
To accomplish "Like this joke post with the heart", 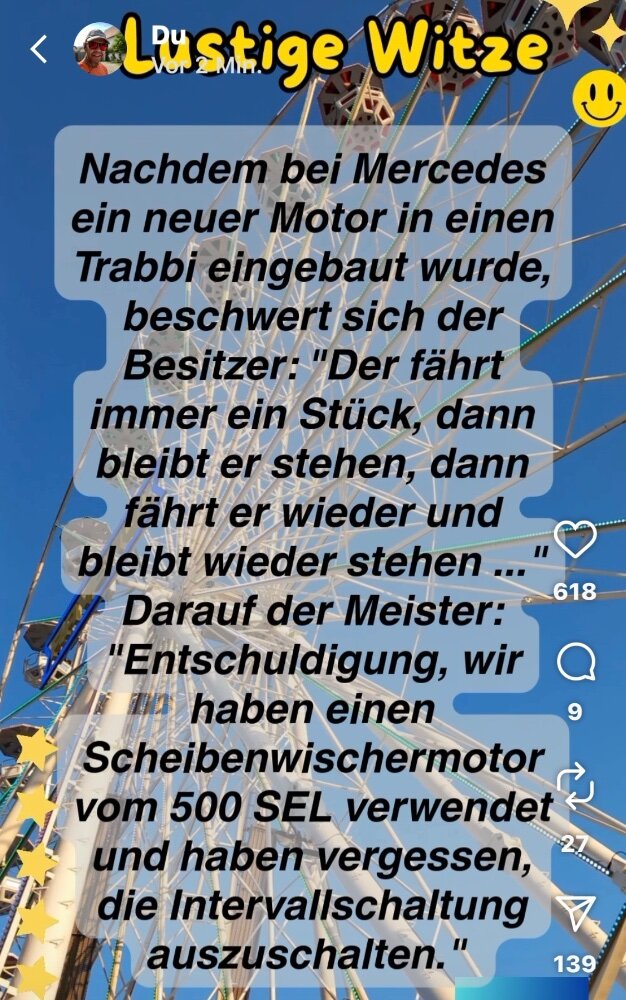I will [x=575, y=541].
